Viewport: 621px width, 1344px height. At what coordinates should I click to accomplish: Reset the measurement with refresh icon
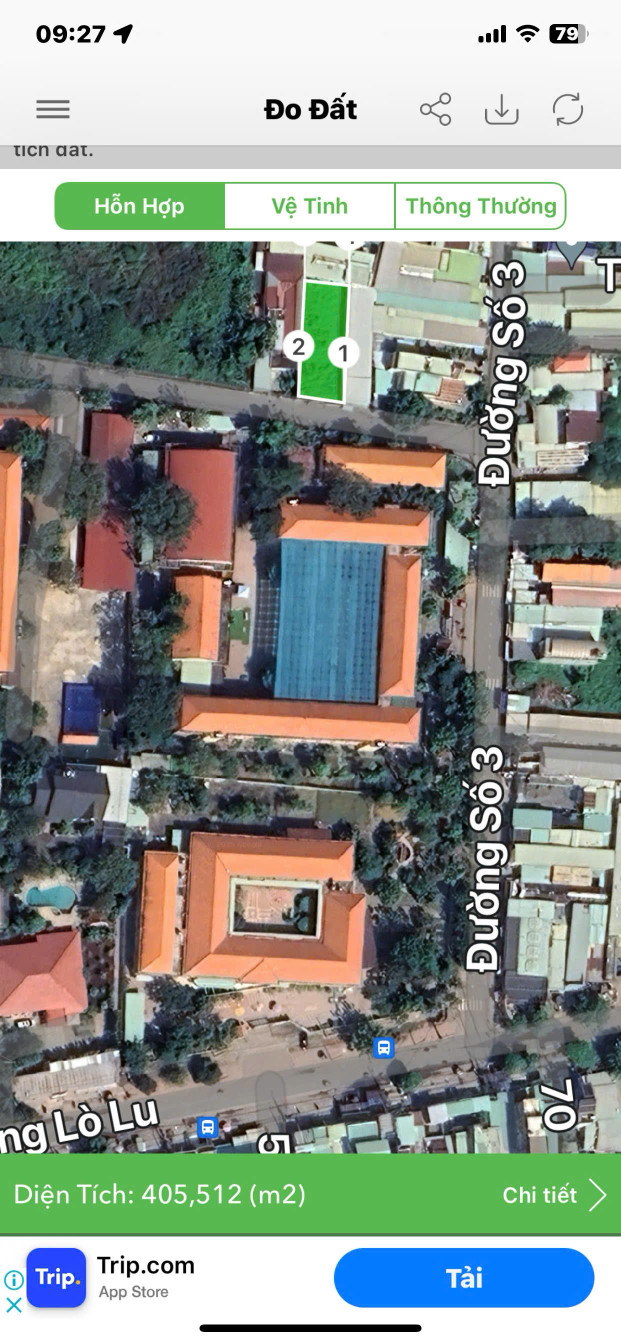point(568,110)
